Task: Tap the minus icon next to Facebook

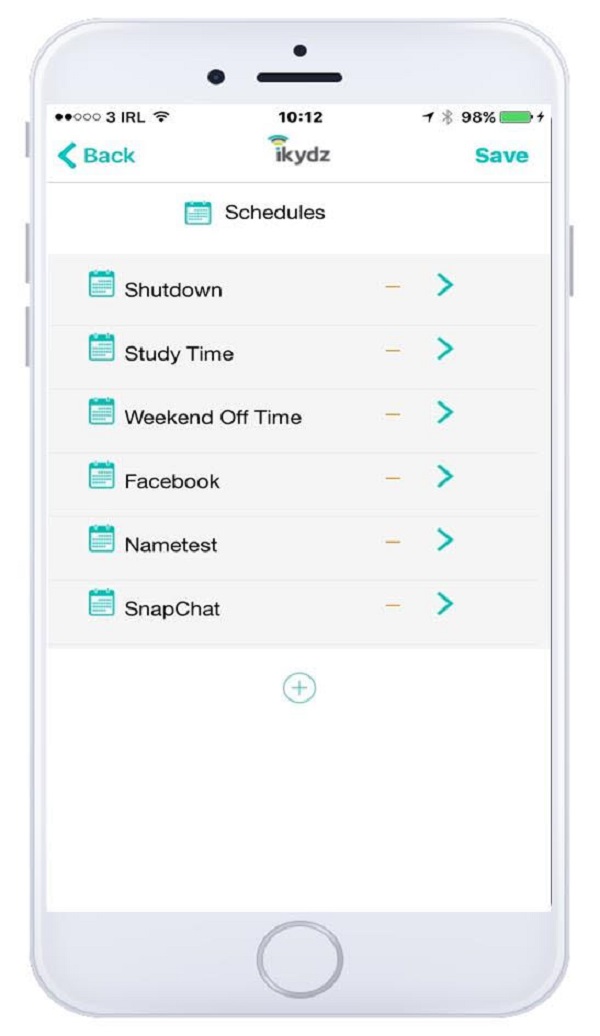Action: click(x=393, y=478)
